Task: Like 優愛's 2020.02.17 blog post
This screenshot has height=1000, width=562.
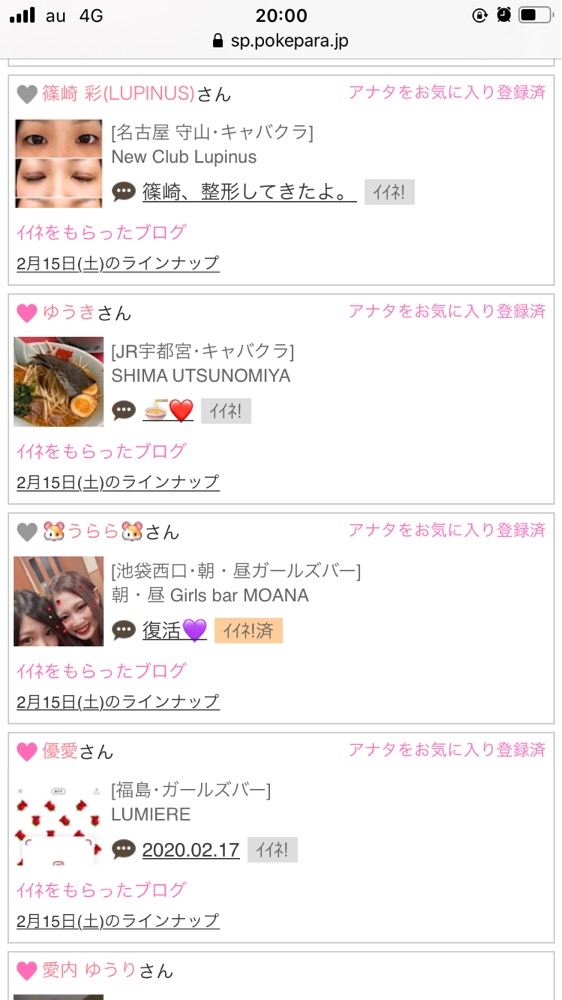Action: (272, 850)
